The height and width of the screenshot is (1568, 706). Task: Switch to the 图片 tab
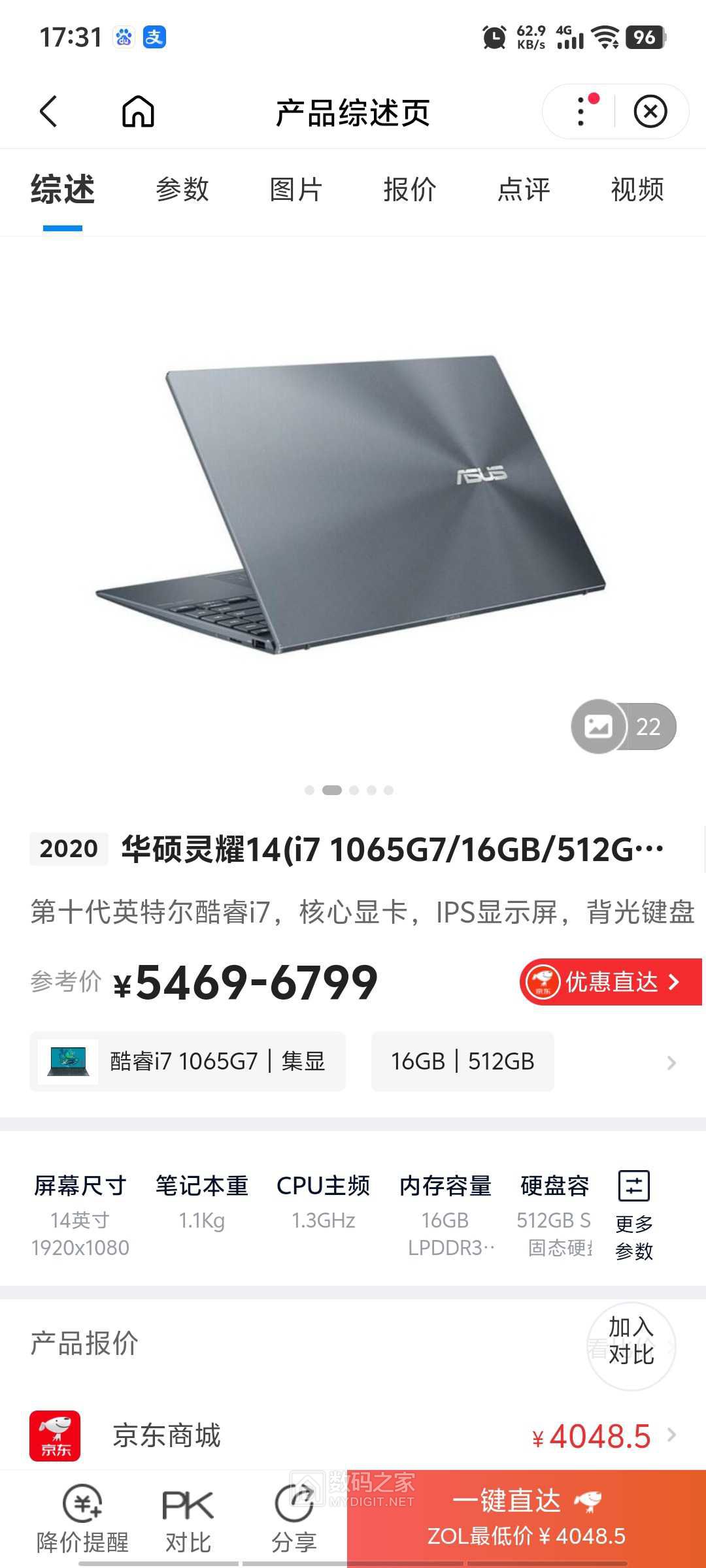click(x=296, y=190)
